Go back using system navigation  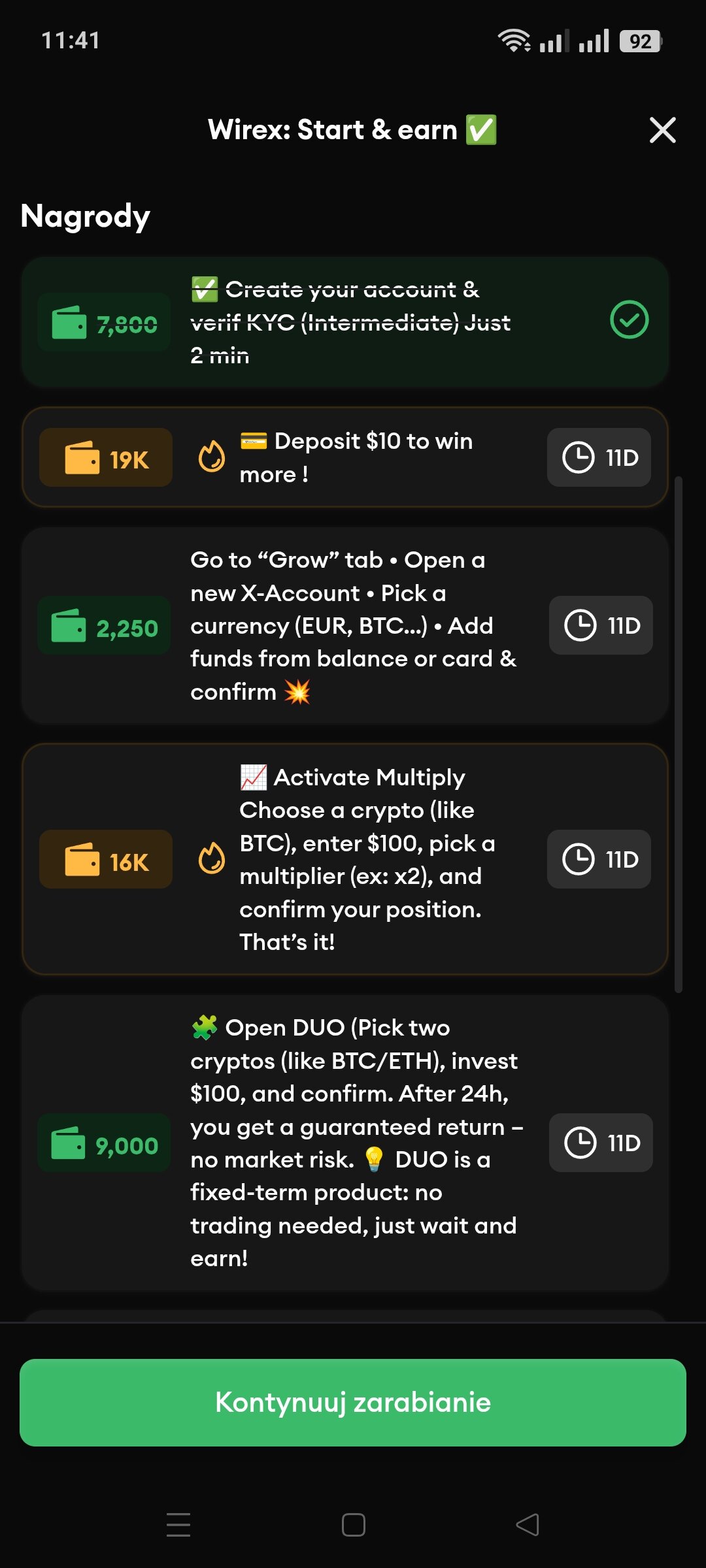pyautogui.click(x=528, y=1525)
